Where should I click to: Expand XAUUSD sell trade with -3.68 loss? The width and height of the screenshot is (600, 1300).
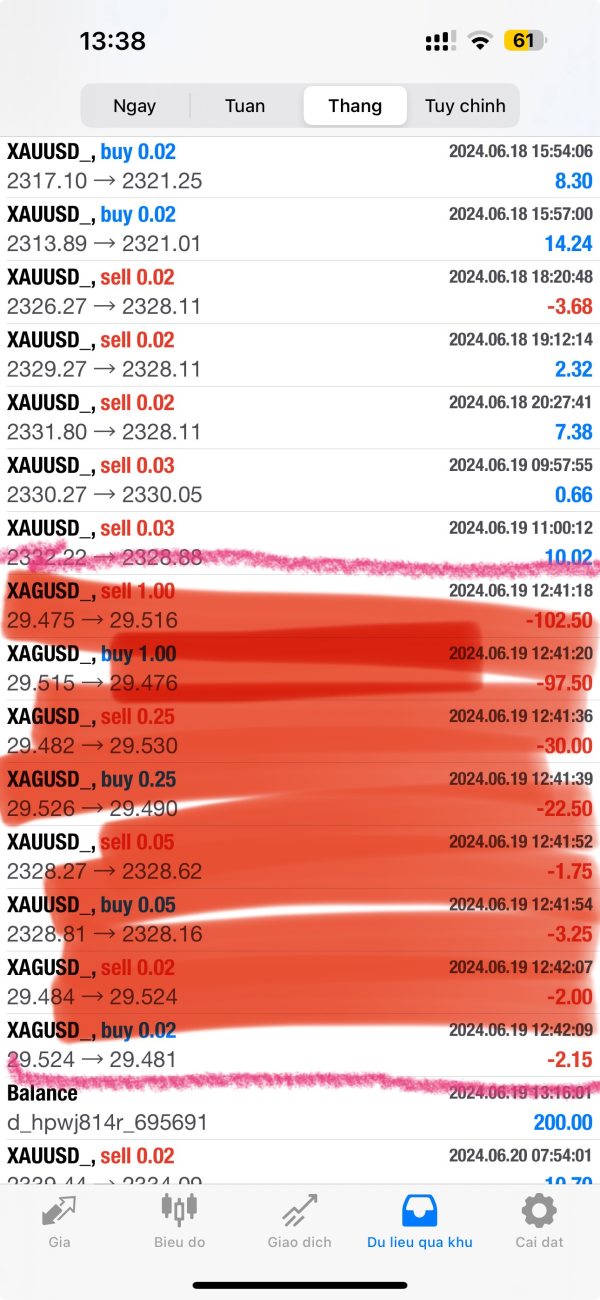[300, 292]
